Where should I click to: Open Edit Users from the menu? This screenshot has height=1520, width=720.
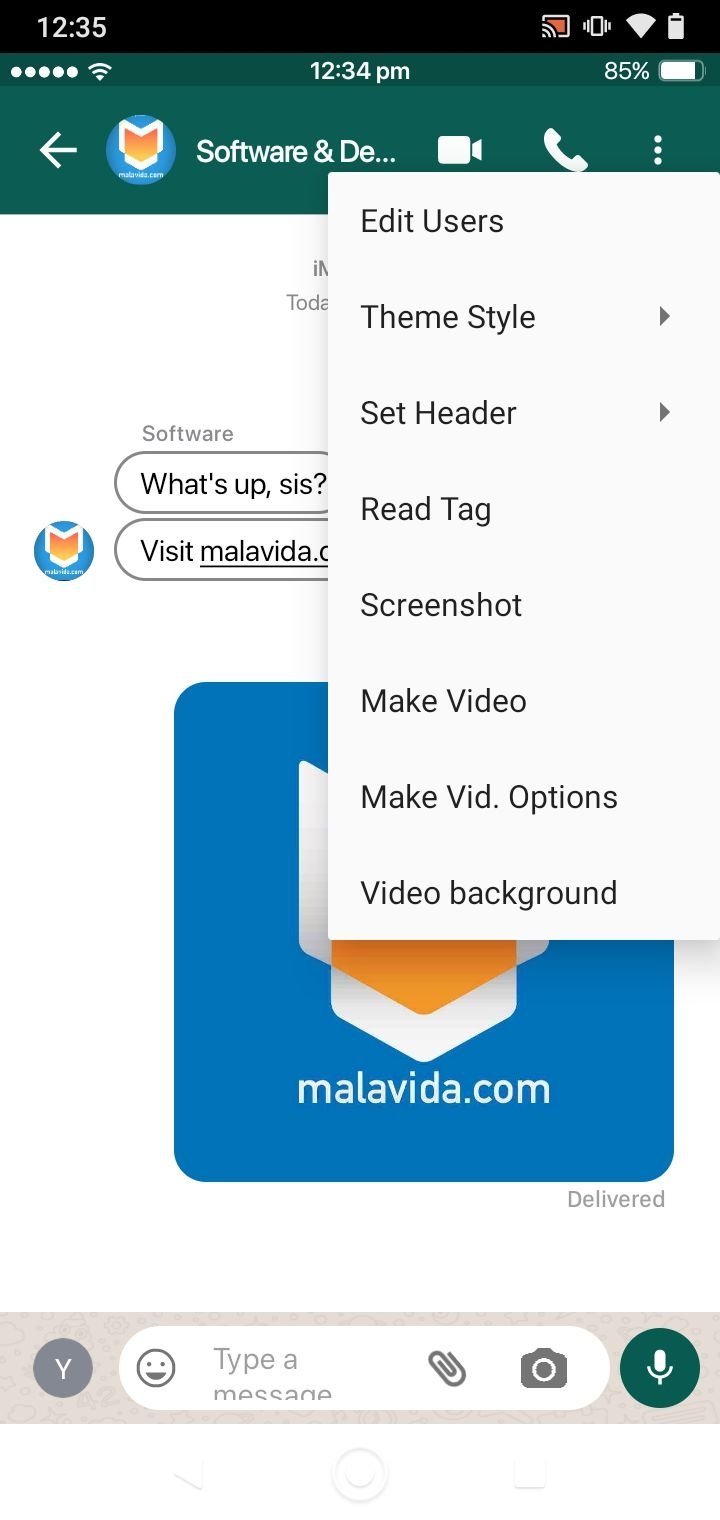click(x=523, y=221)
